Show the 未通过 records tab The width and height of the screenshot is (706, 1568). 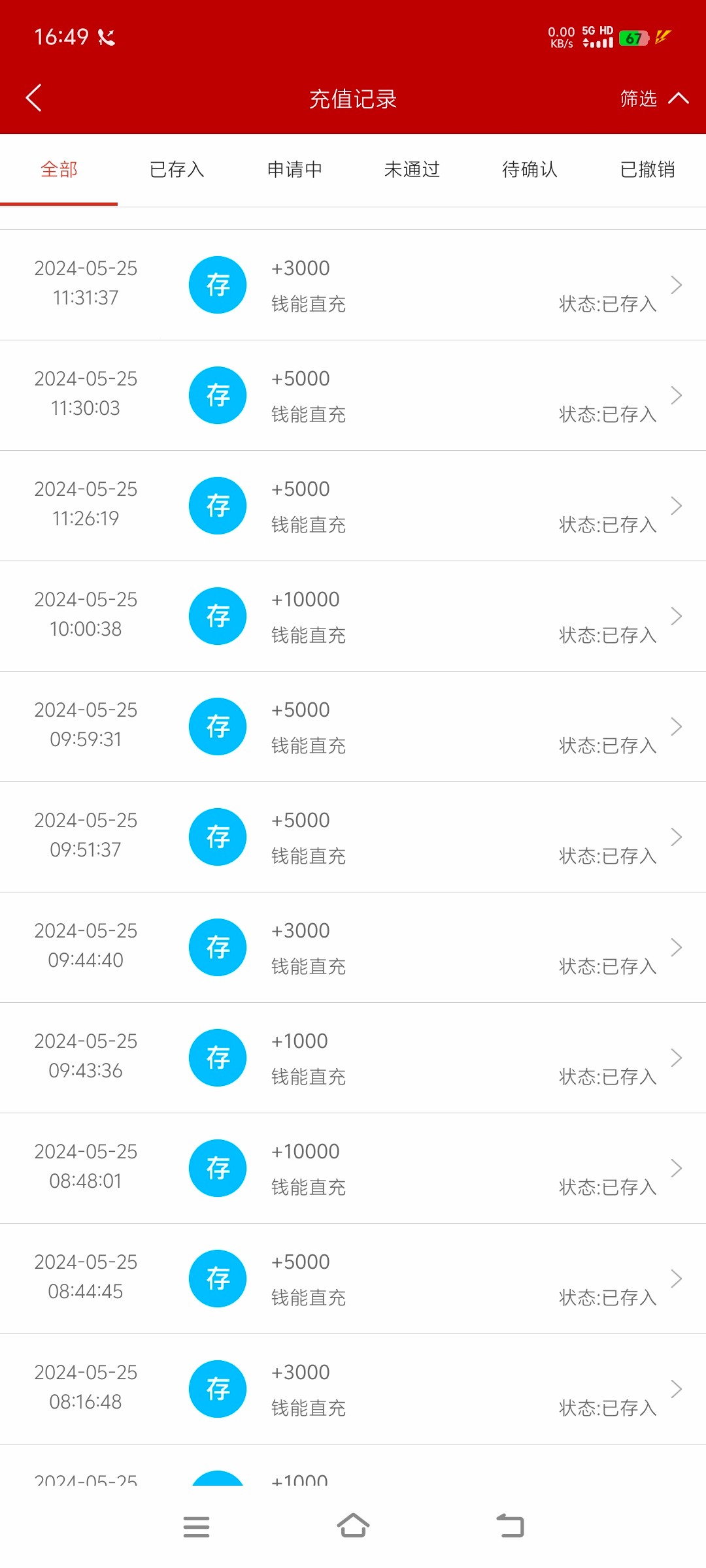coord(412,170)
